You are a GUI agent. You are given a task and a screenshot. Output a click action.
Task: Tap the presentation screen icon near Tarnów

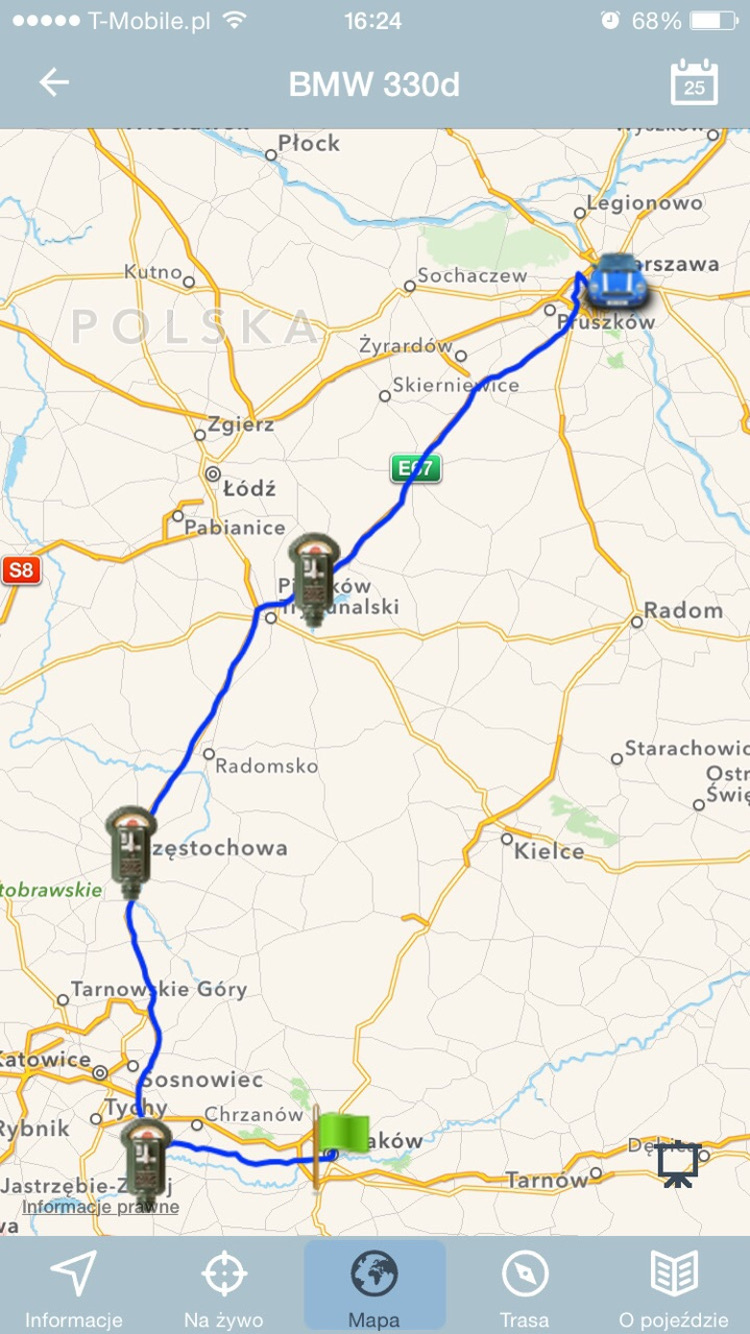(x=678, y=1164)
